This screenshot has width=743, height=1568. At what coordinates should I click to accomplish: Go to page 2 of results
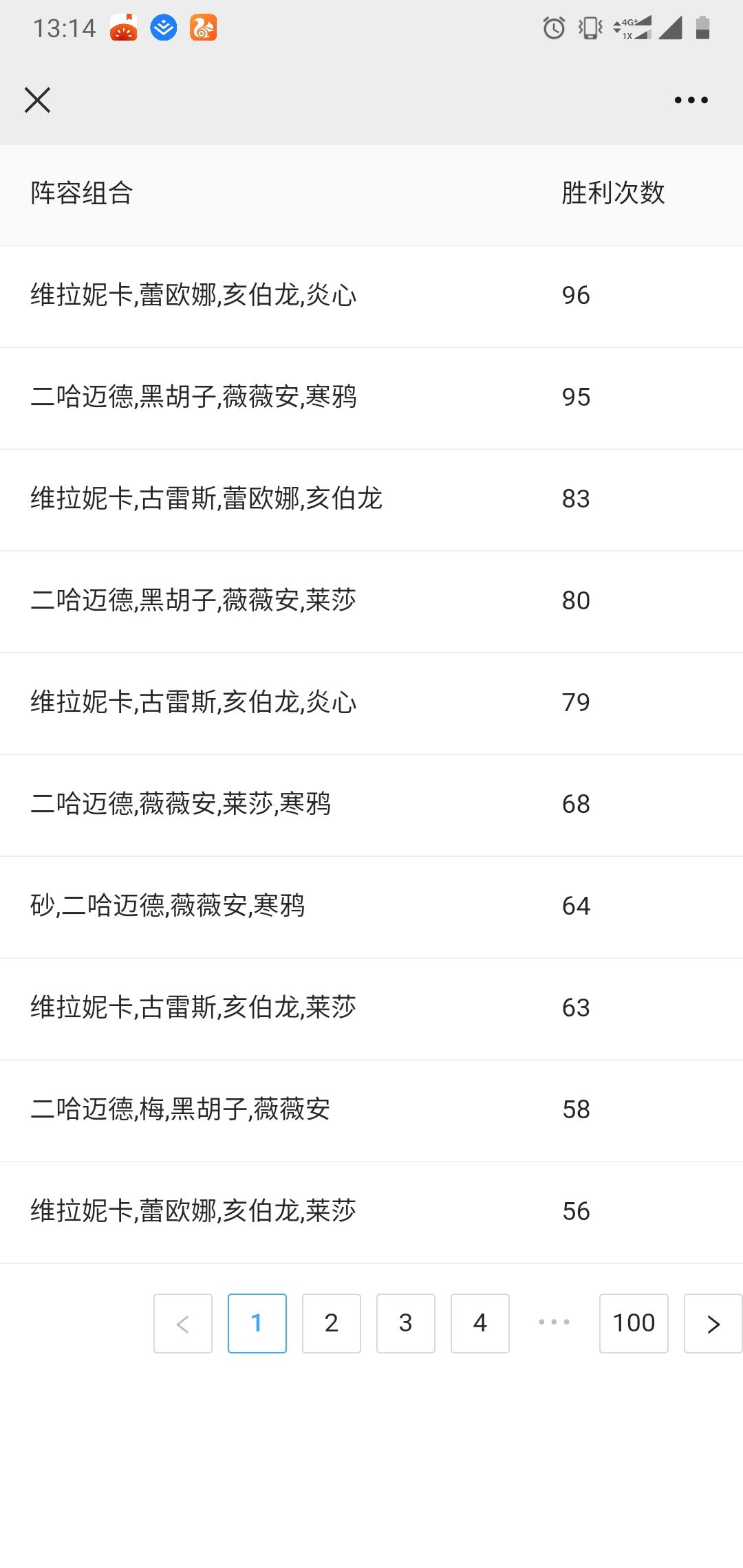click(332, 1323)
